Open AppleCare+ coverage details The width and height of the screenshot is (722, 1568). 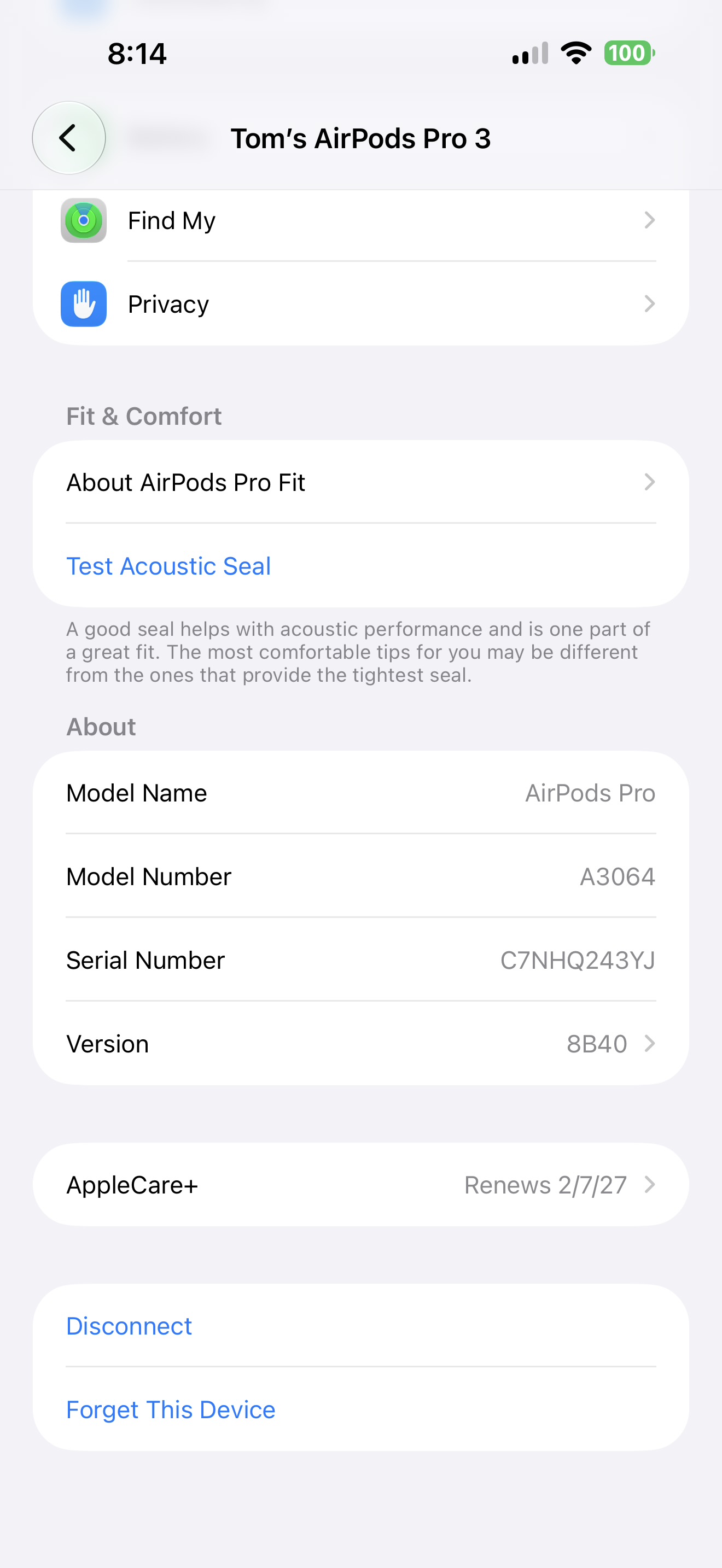coord(361,1185)
